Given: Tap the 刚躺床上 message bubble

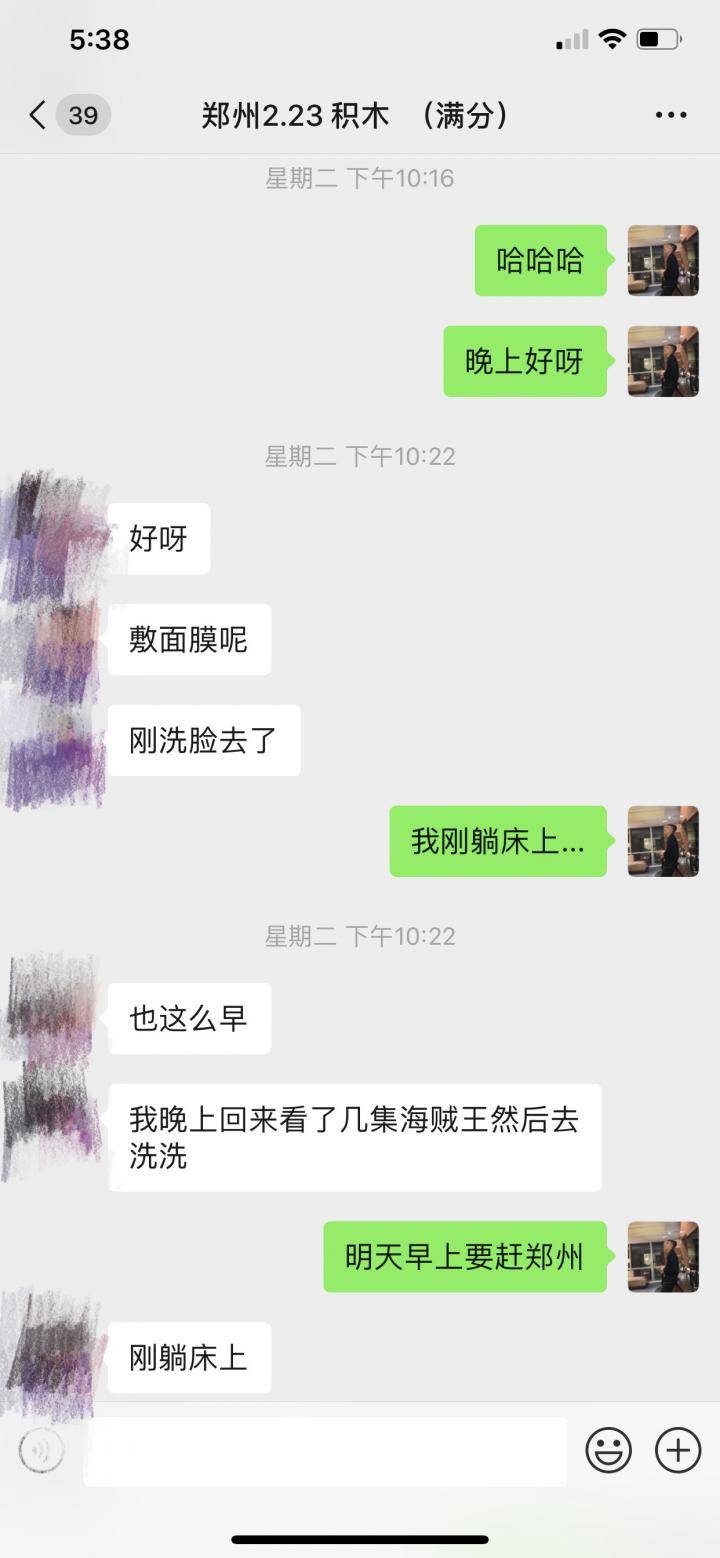Looking at the screenshot, I should click(x=189, y=1358).
